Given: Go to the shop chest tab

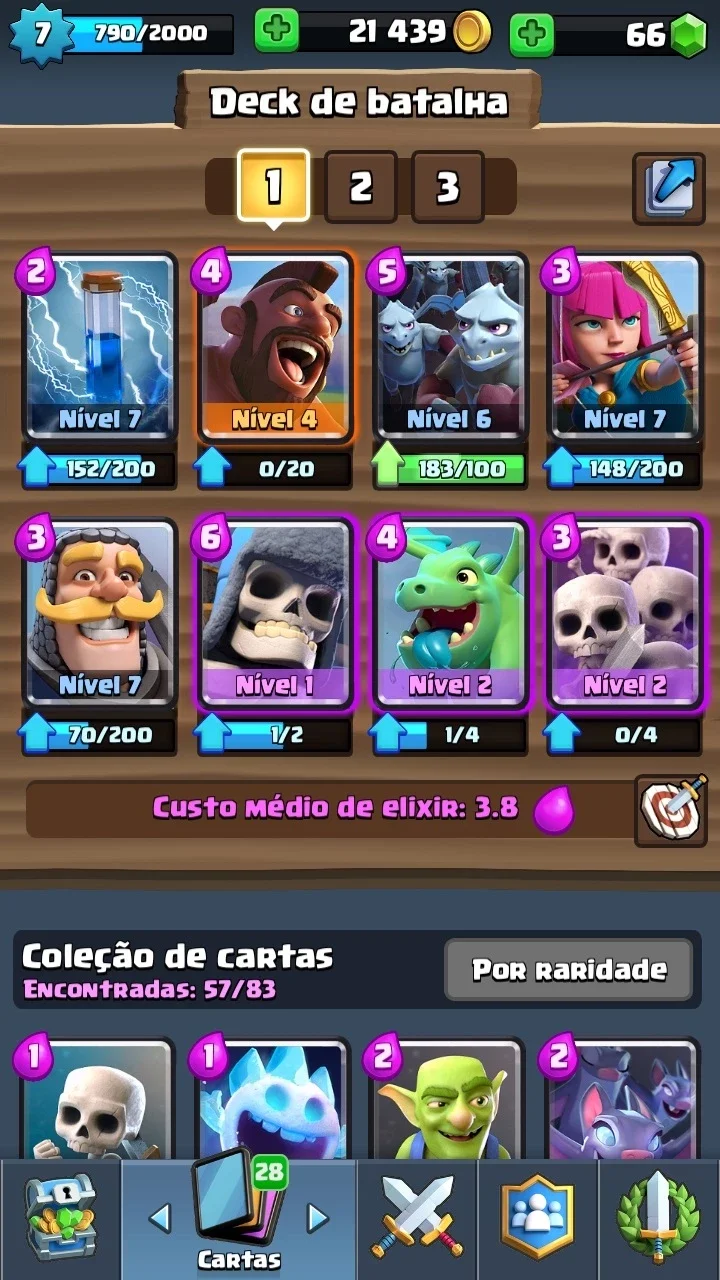Looking at the screenshot, I should pos(60,1218).
